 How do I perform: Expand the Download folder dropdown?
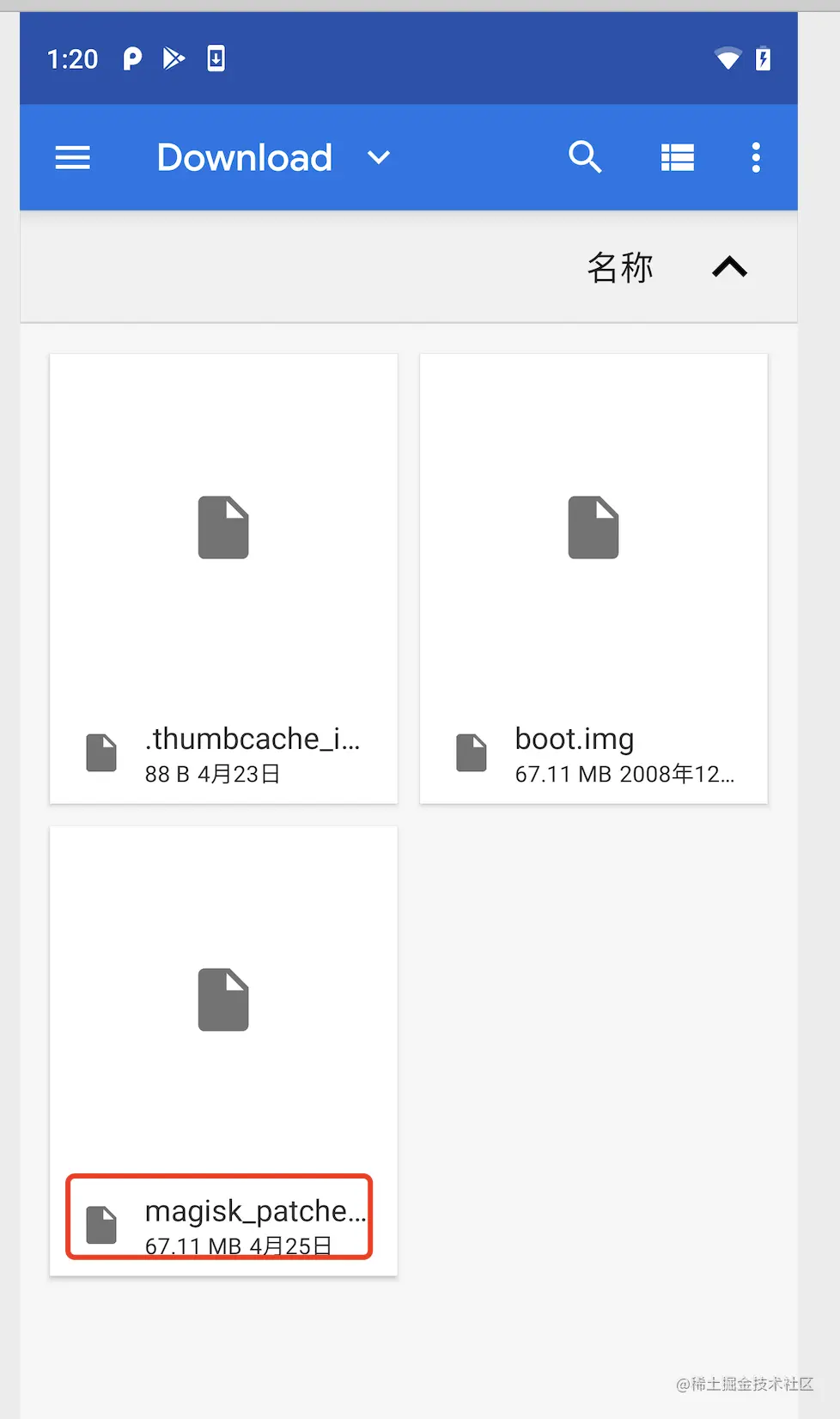click(x=379, y=158)
